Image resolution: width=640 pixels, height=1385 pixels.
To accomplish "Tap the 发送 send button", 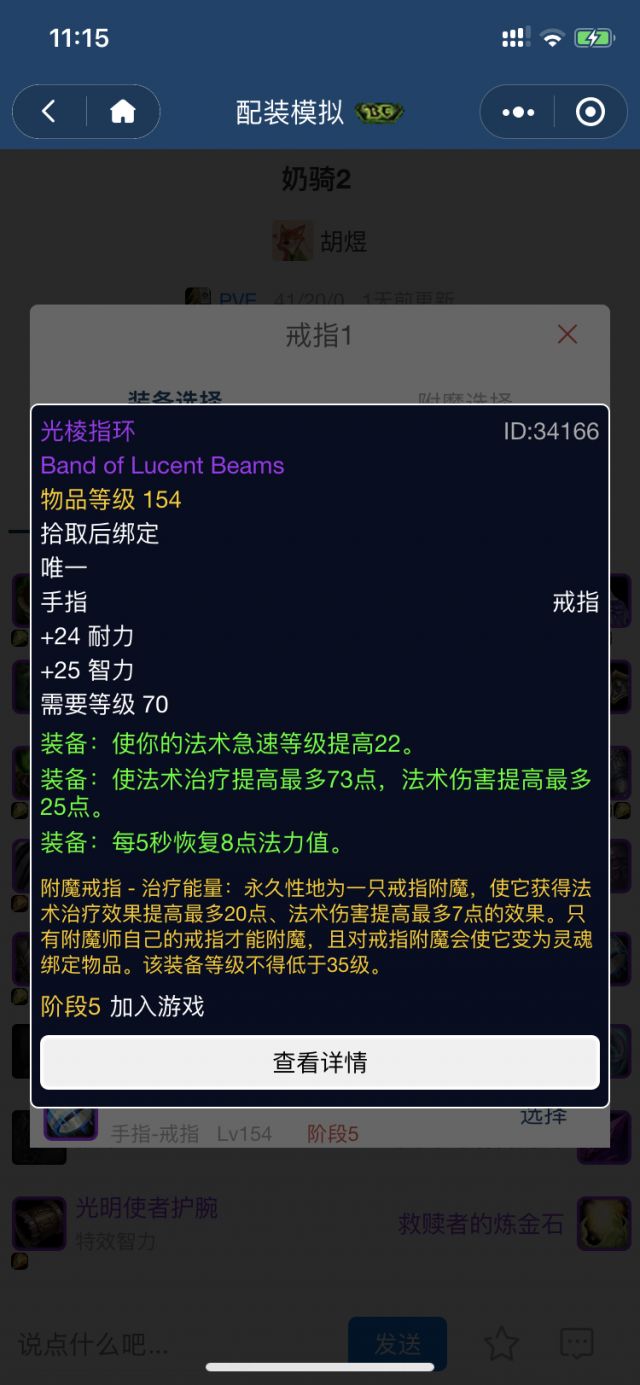I will coord(397,1344).
